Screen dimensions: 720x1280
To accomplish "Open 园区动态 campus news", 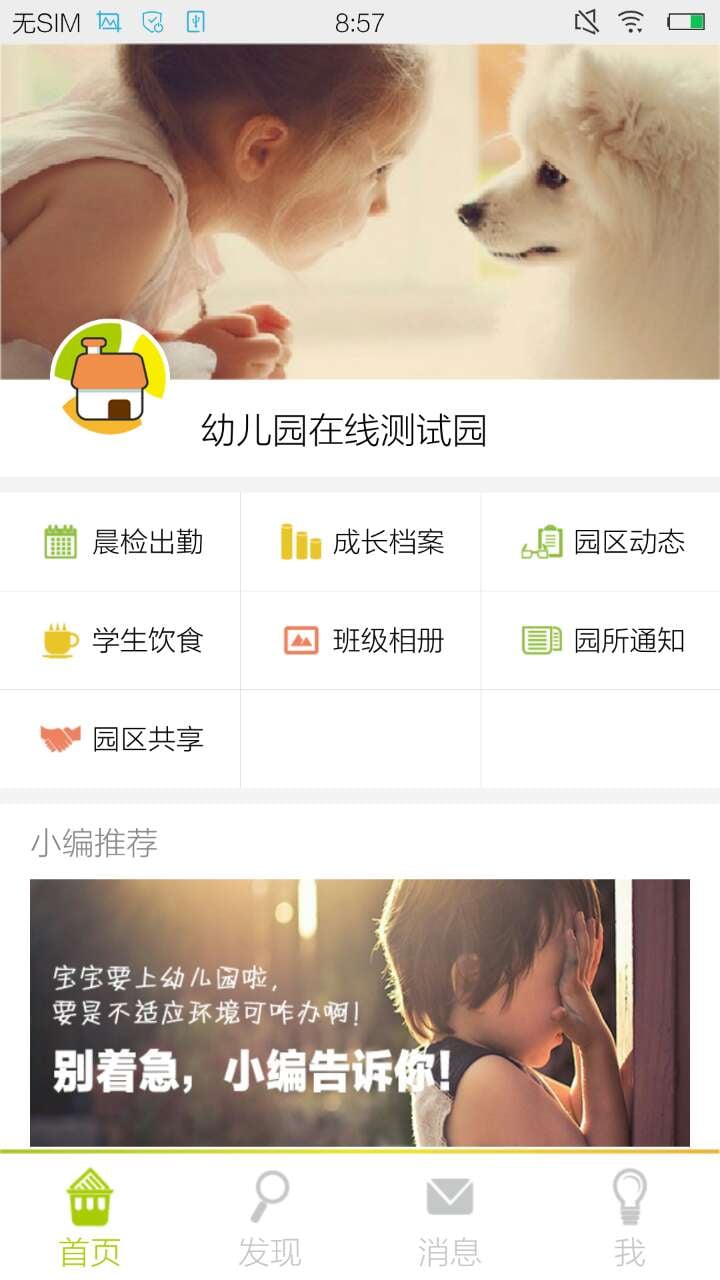I will click(x=601, y=541).
